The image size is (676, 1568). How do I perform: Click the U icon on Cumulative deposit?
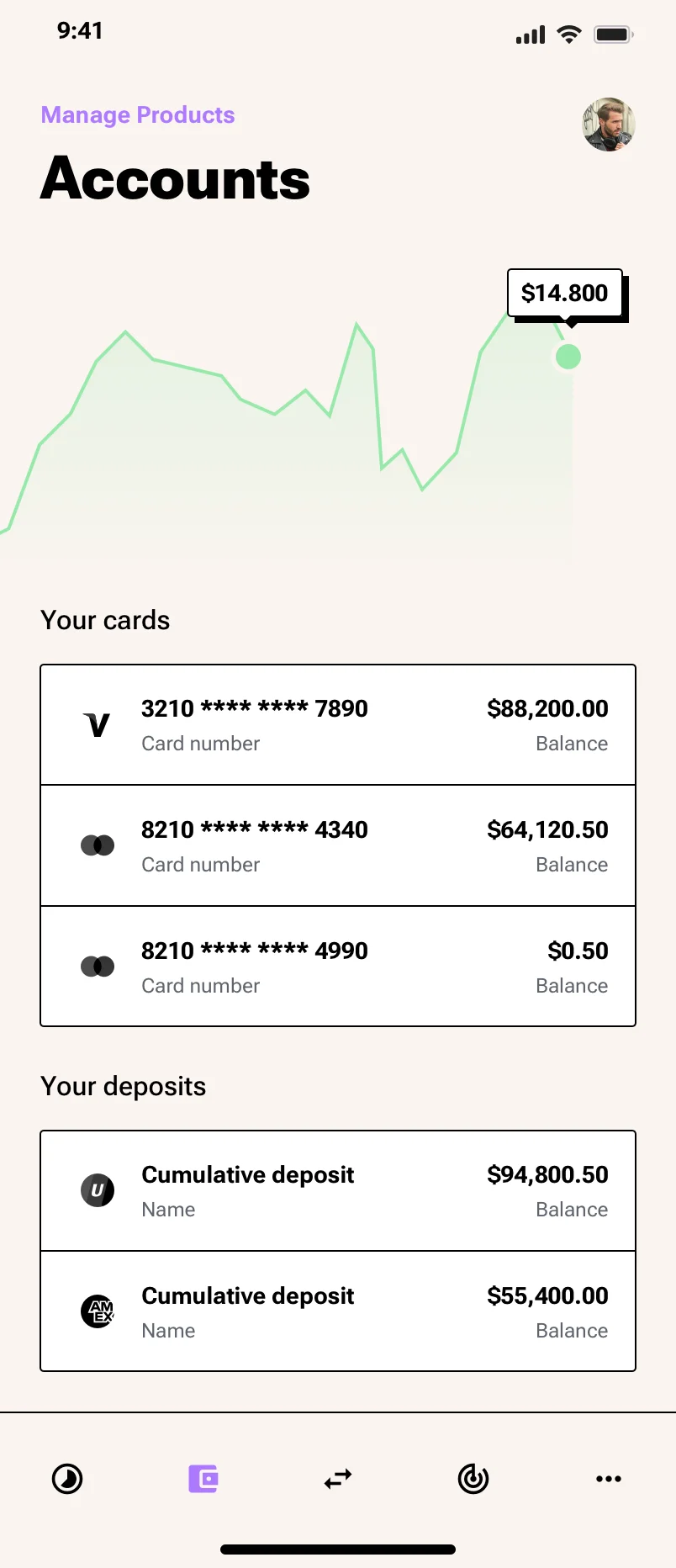(98, 1190)
